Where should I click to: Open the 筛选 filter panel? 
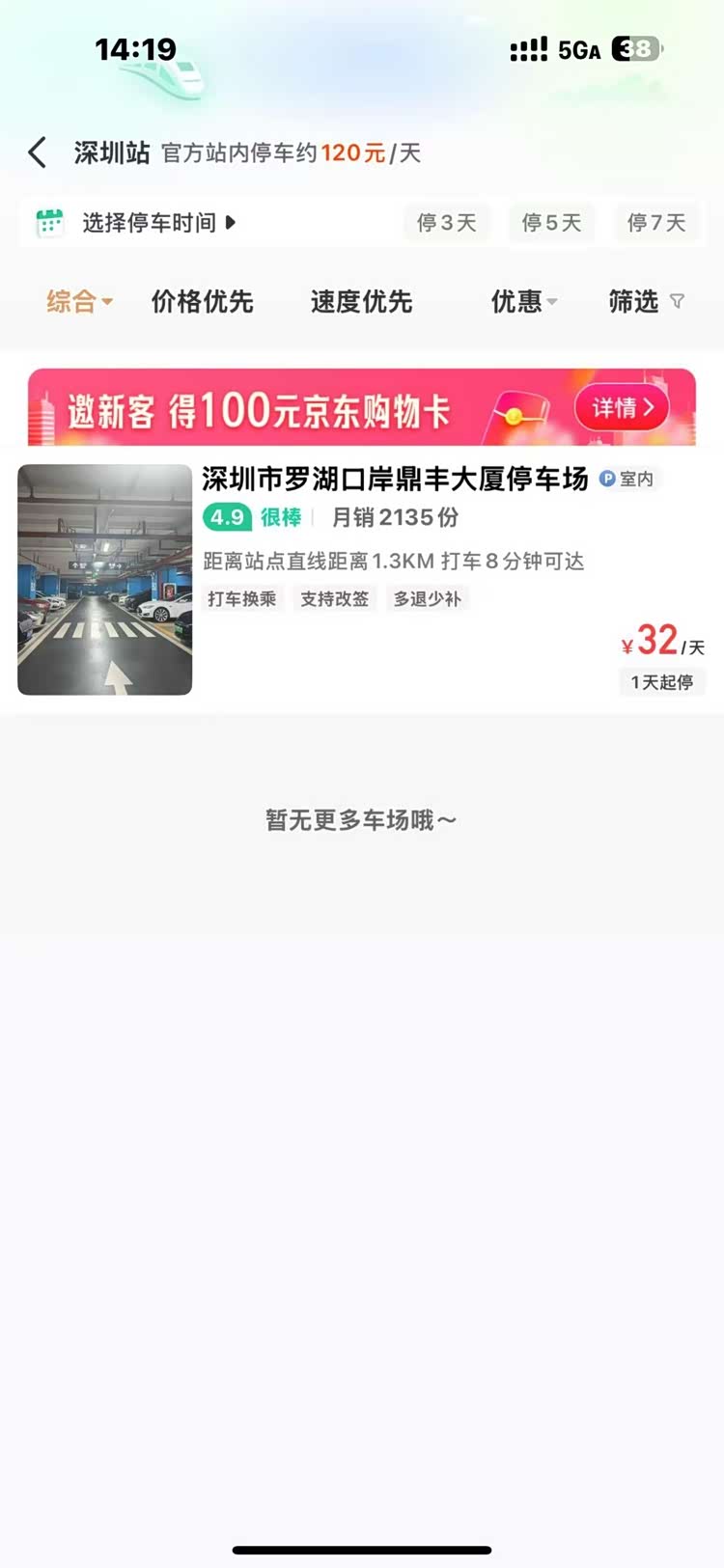[x=645, y=301]
